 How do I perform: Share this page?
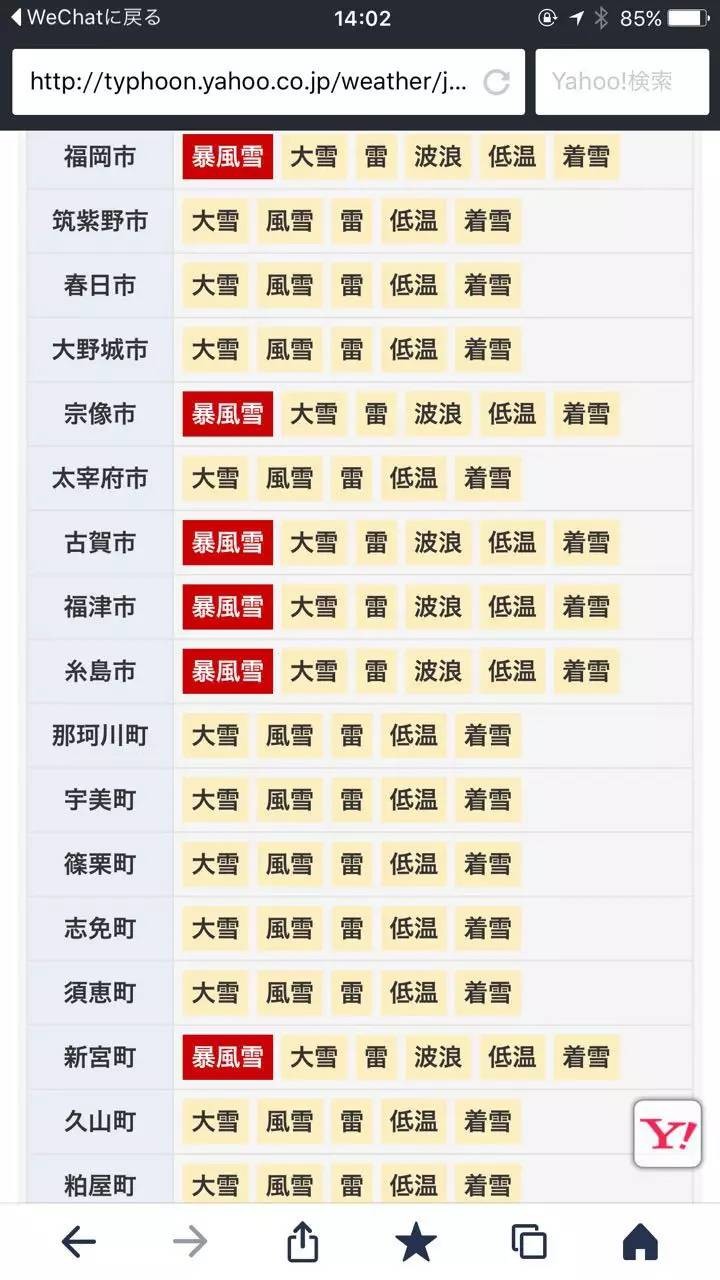click(x=302, y=1242)
